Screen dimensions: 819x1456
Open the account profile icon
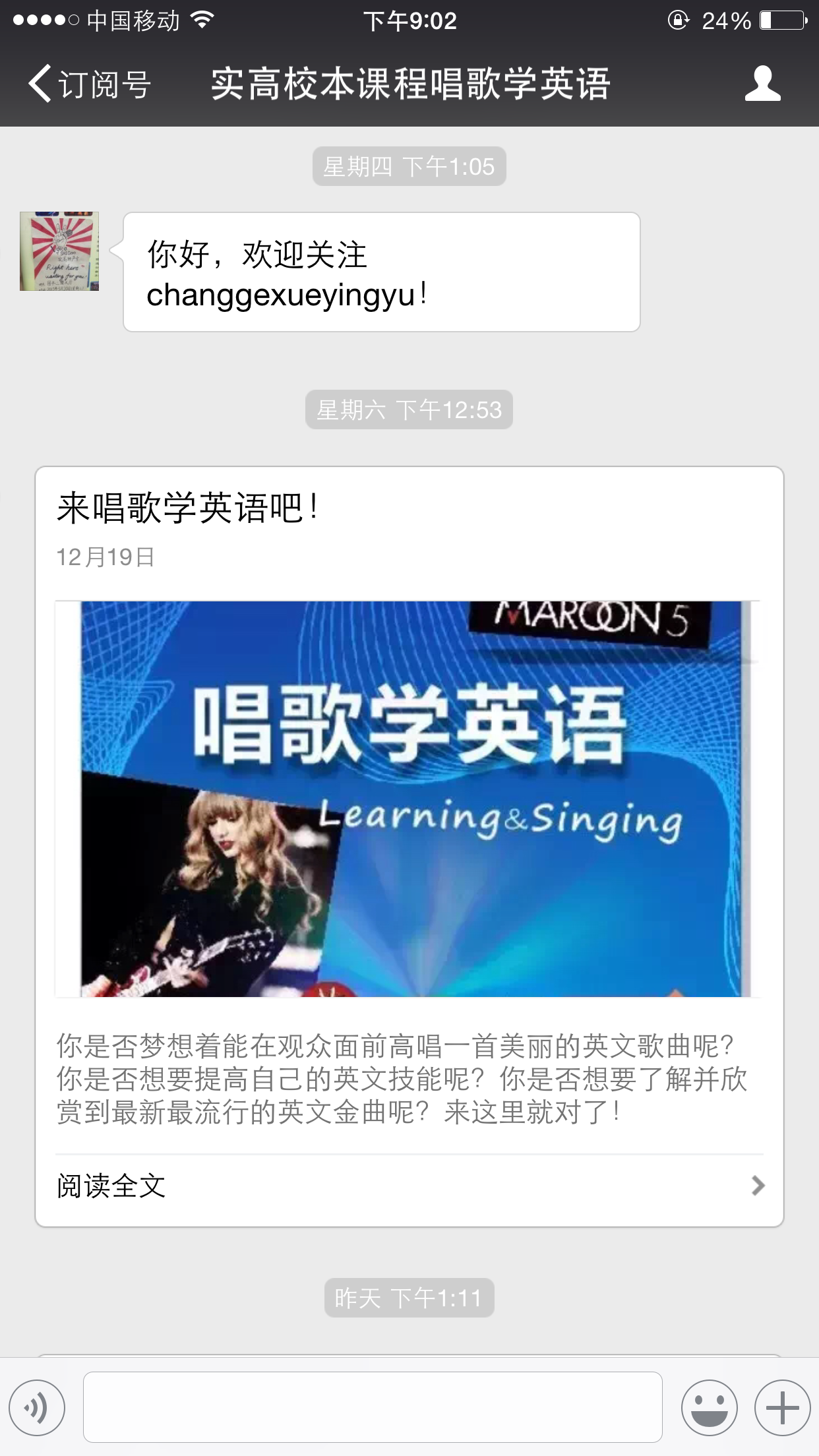click(x=762, y=84)
